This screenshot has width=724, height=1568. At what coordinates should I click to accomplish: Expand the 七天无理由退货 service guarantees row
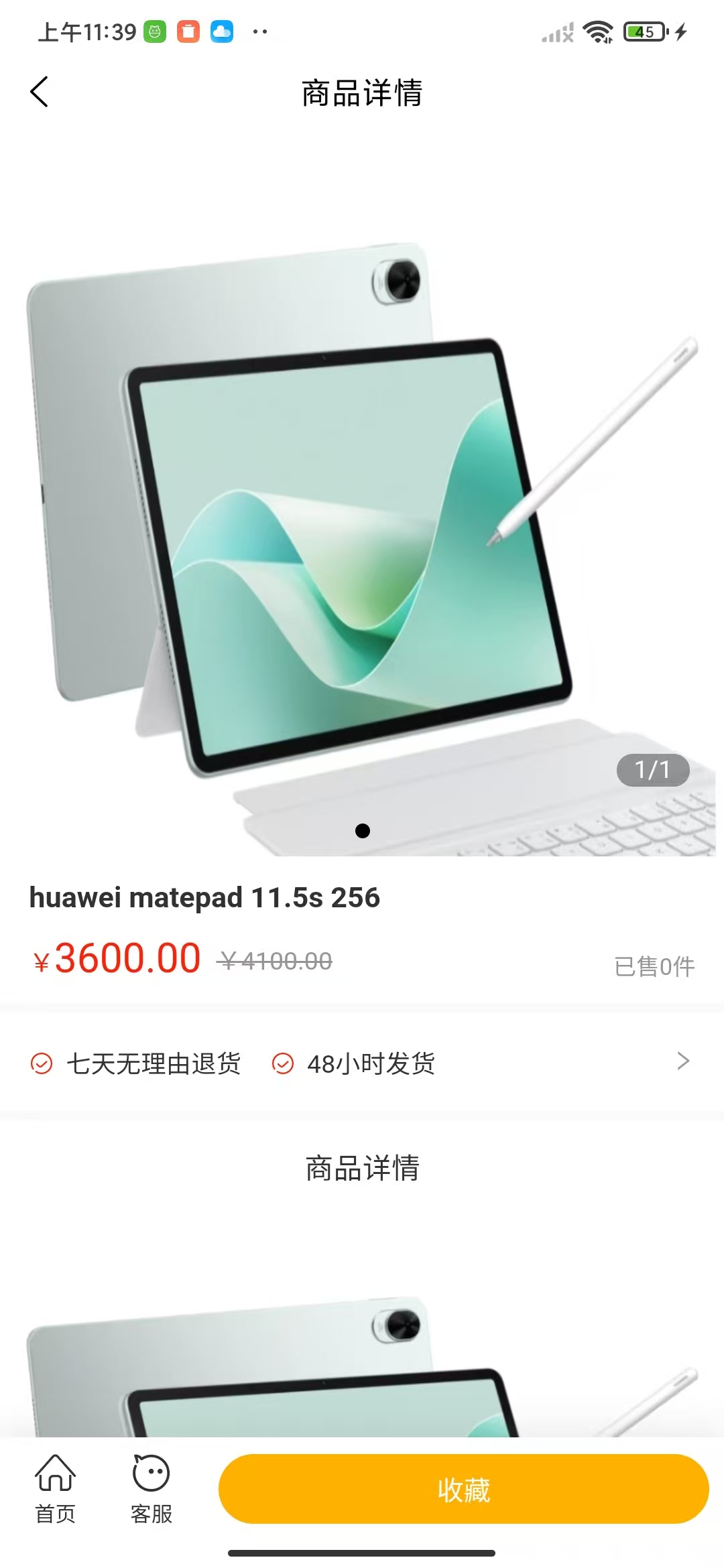click(x=682, y=1061)
